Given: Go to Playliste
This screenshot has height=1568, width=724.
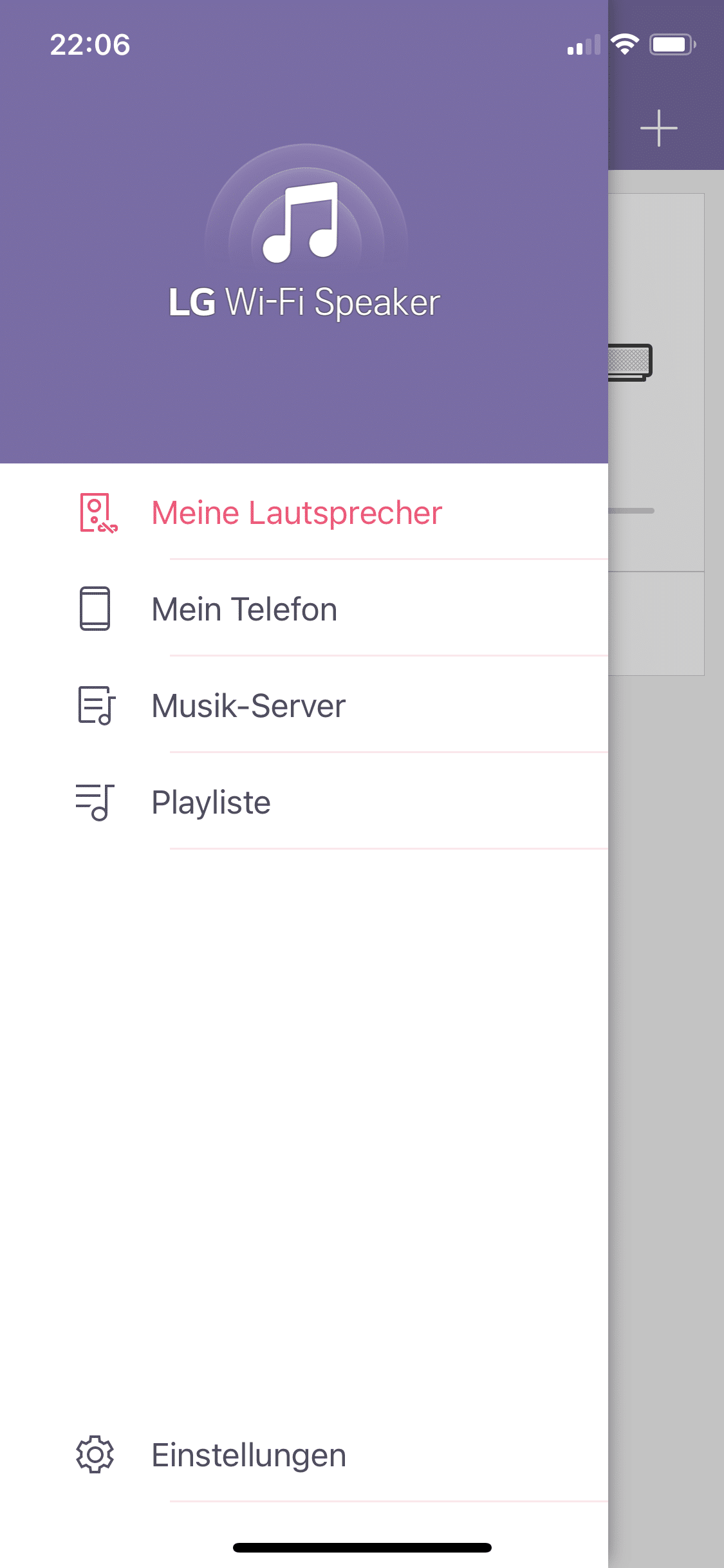Looking at the screenshot, I should click(x=211, y=803).
